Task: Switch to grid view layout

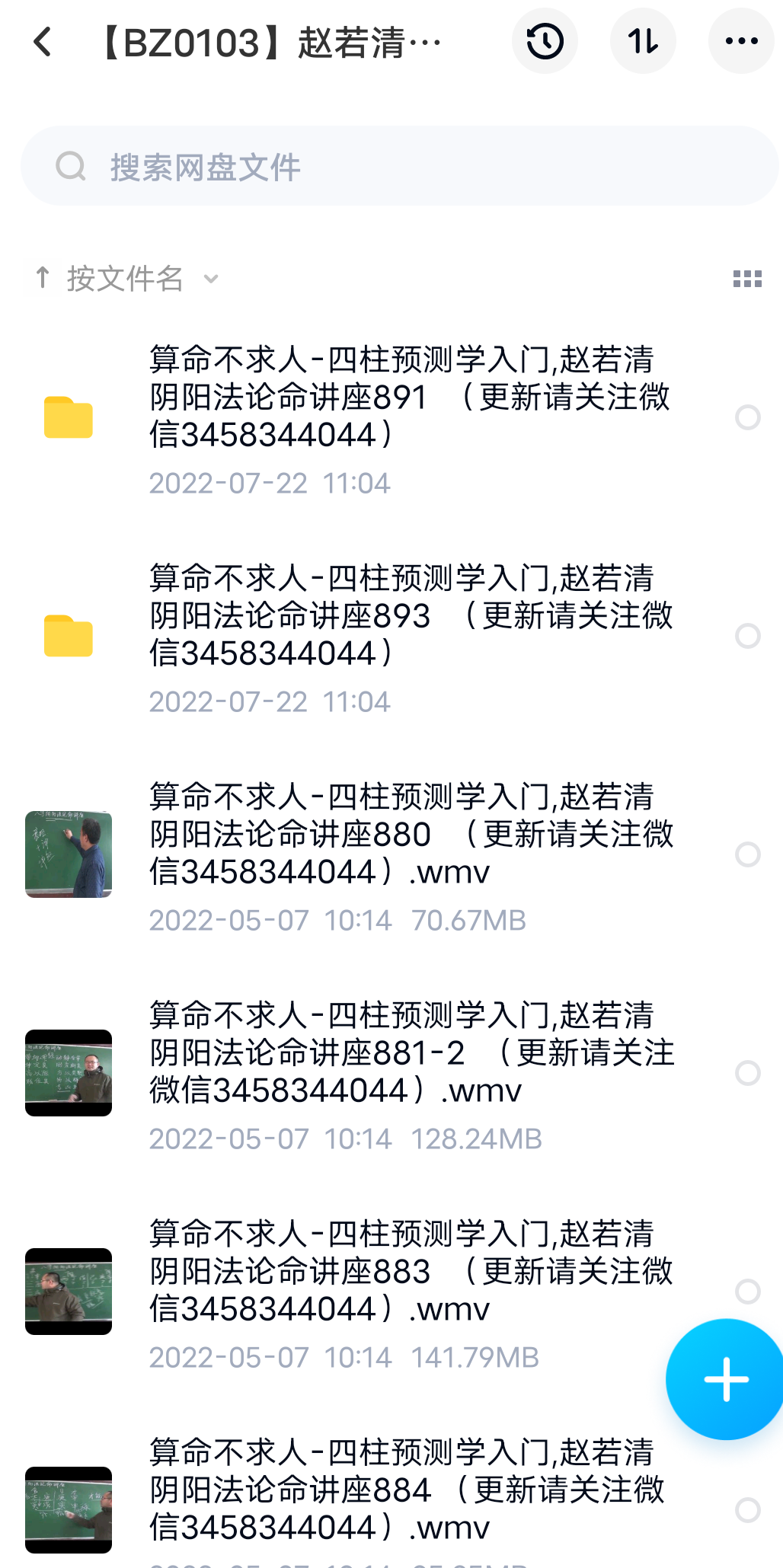Action: click(747, 279)
